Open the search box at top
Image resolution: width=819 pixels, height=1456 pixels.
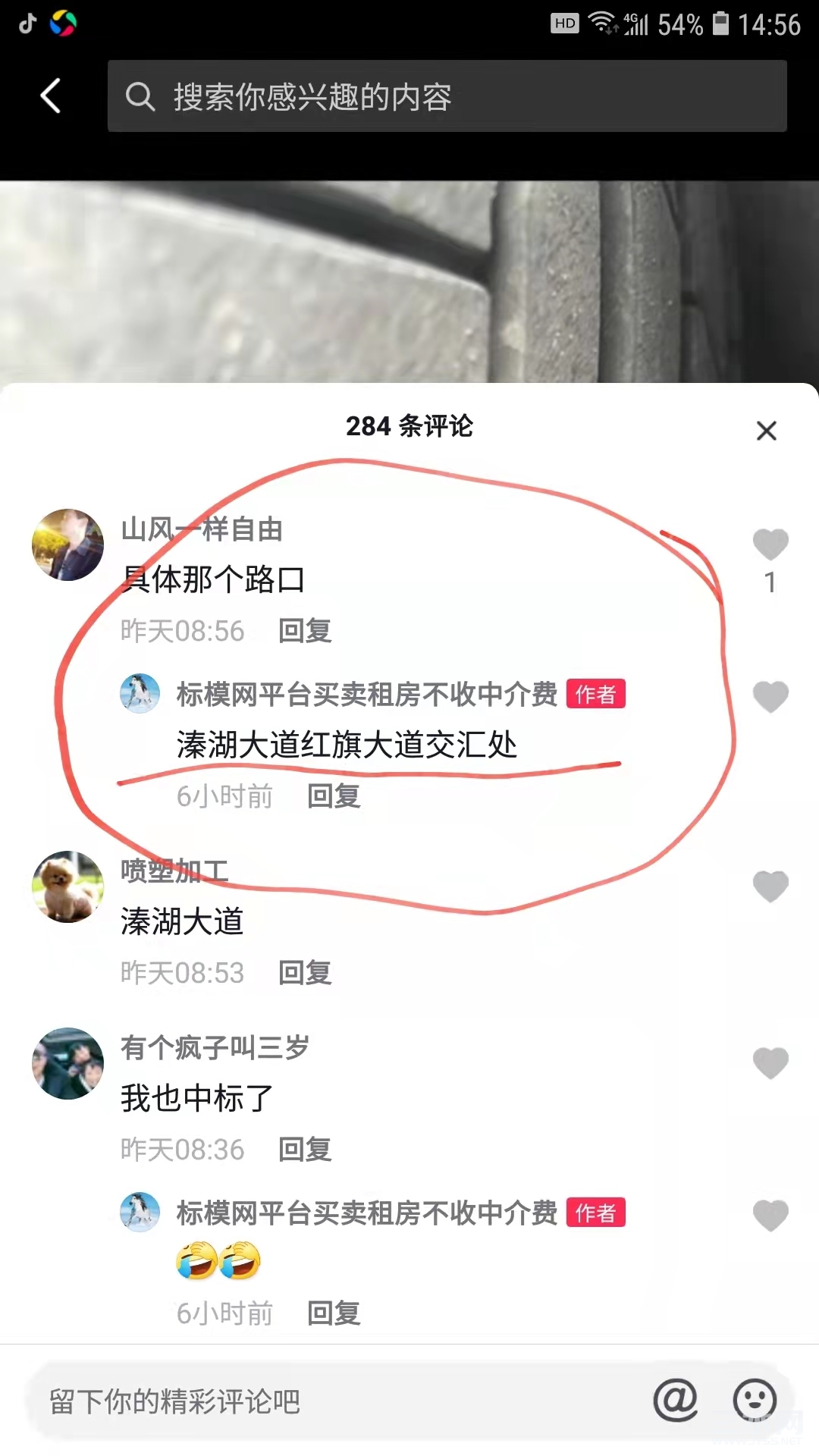(x=447, y=96)
